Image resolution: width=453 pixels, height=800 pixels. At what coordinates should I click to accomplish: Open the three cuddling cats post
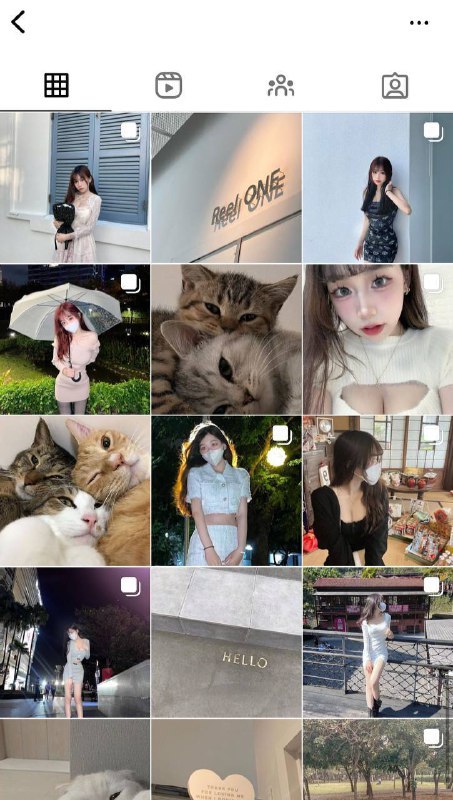[75, 490]
